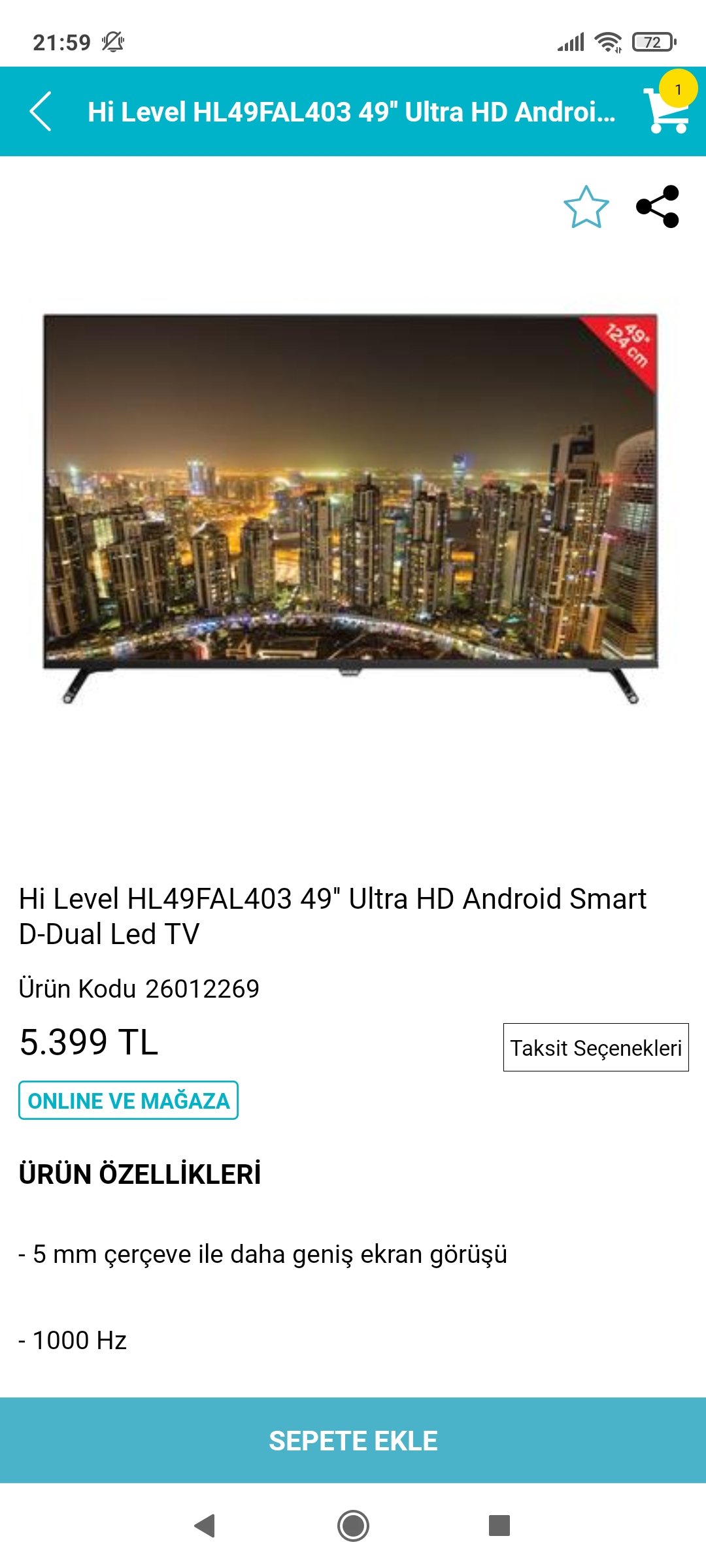
Task: View Taksit Seçenekleri installment options
Action: [596, 1047]
